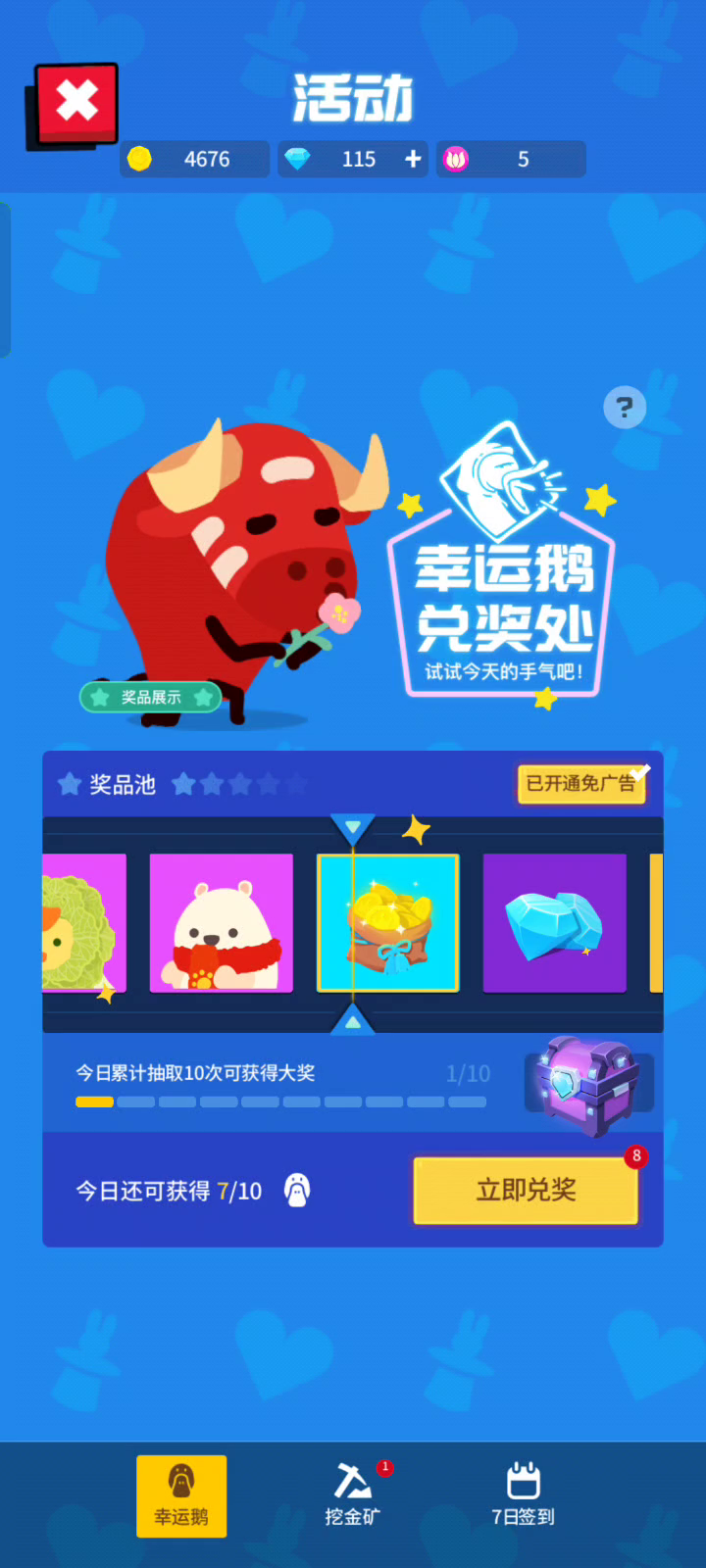Open the question mark help icon
Image resolution: width=706 pixels, height=1568 pixels.
(x=625, y=408)
